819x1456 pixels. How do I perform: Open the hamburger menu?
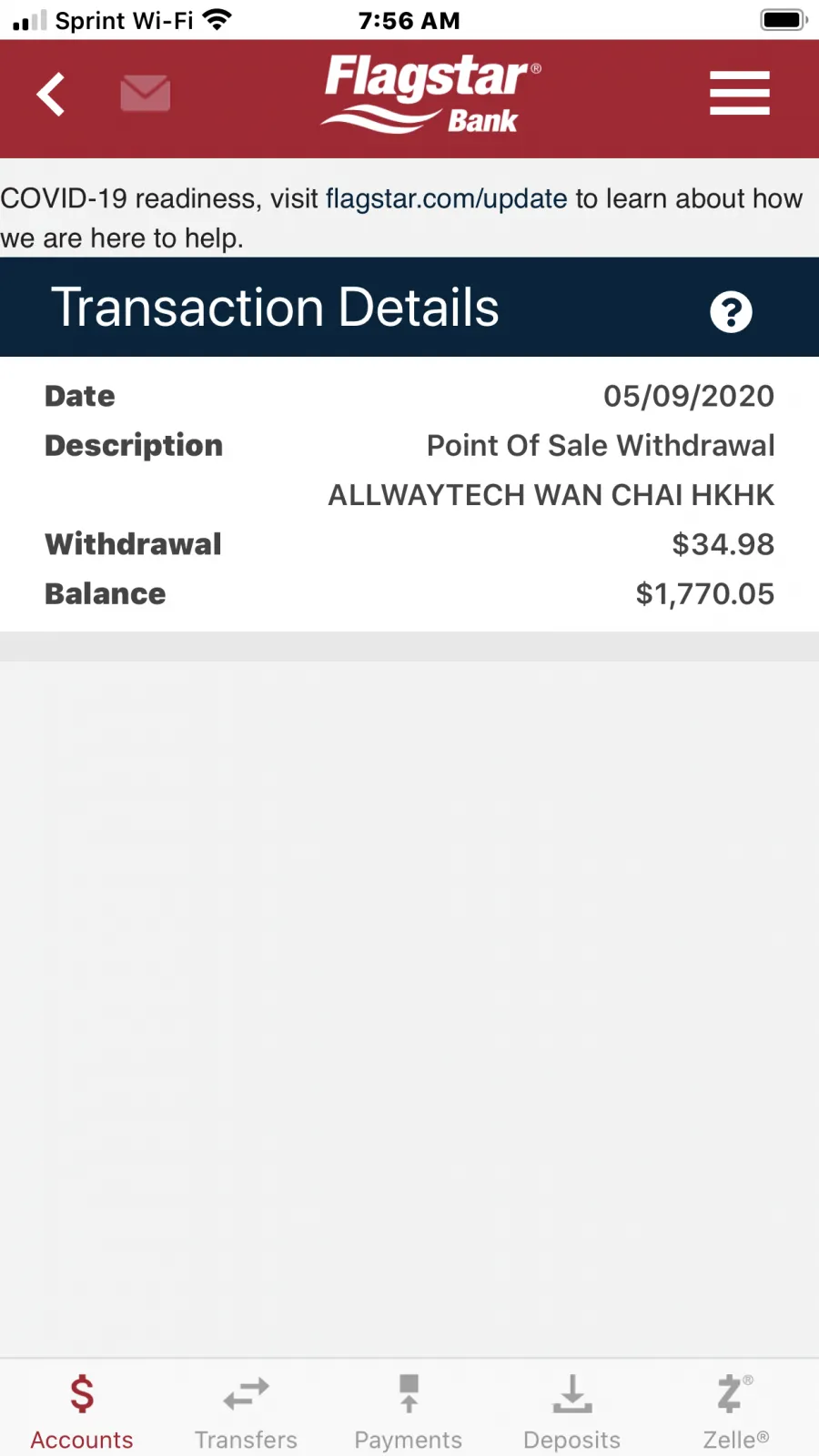(x=740, y=93)
